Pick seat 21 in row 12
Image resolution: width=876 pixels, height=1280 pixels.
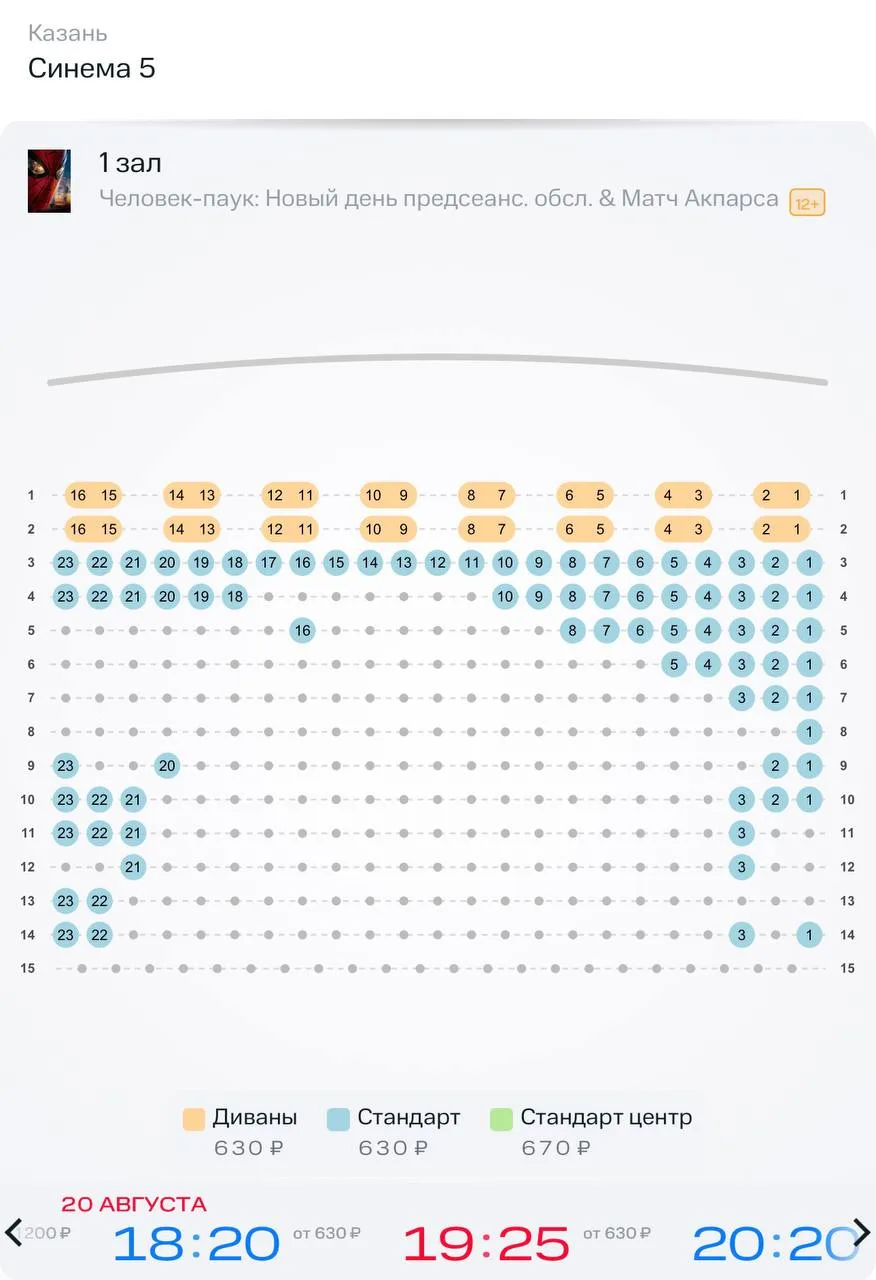tap(133, 867)
